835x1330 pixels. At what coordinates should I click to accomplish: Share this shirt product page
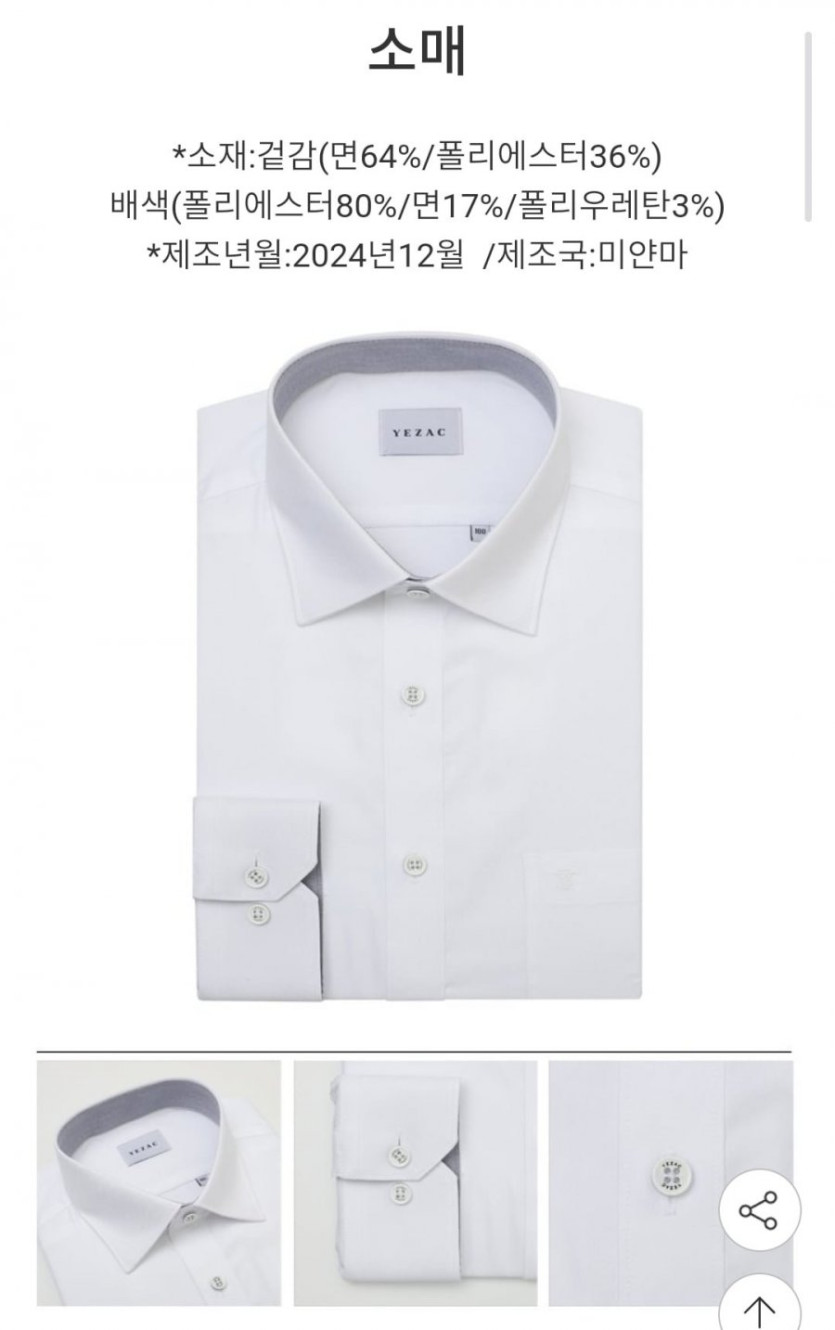757,1212
